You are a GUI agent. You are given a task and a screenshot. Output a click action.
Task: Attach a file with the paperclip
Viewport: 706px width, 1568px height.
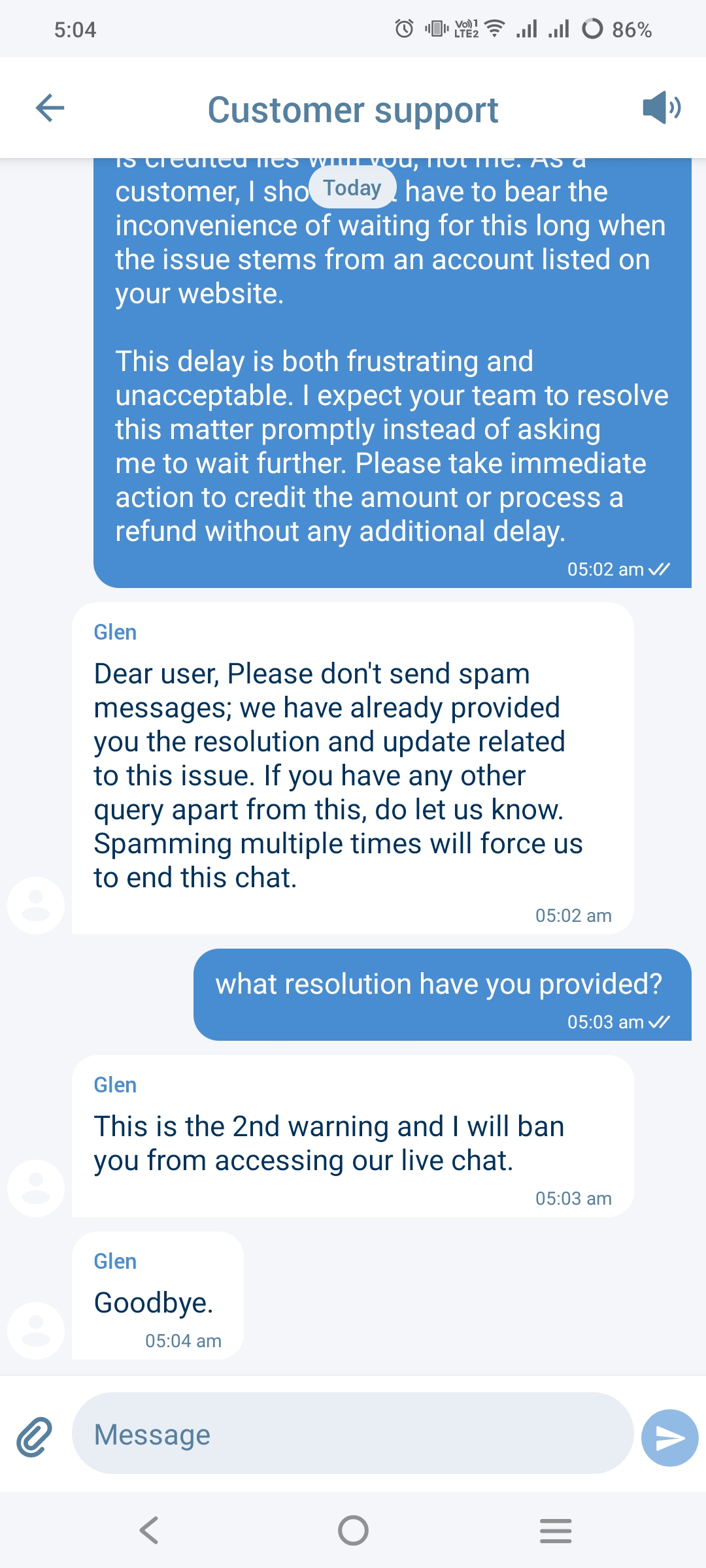point(34,1437)
